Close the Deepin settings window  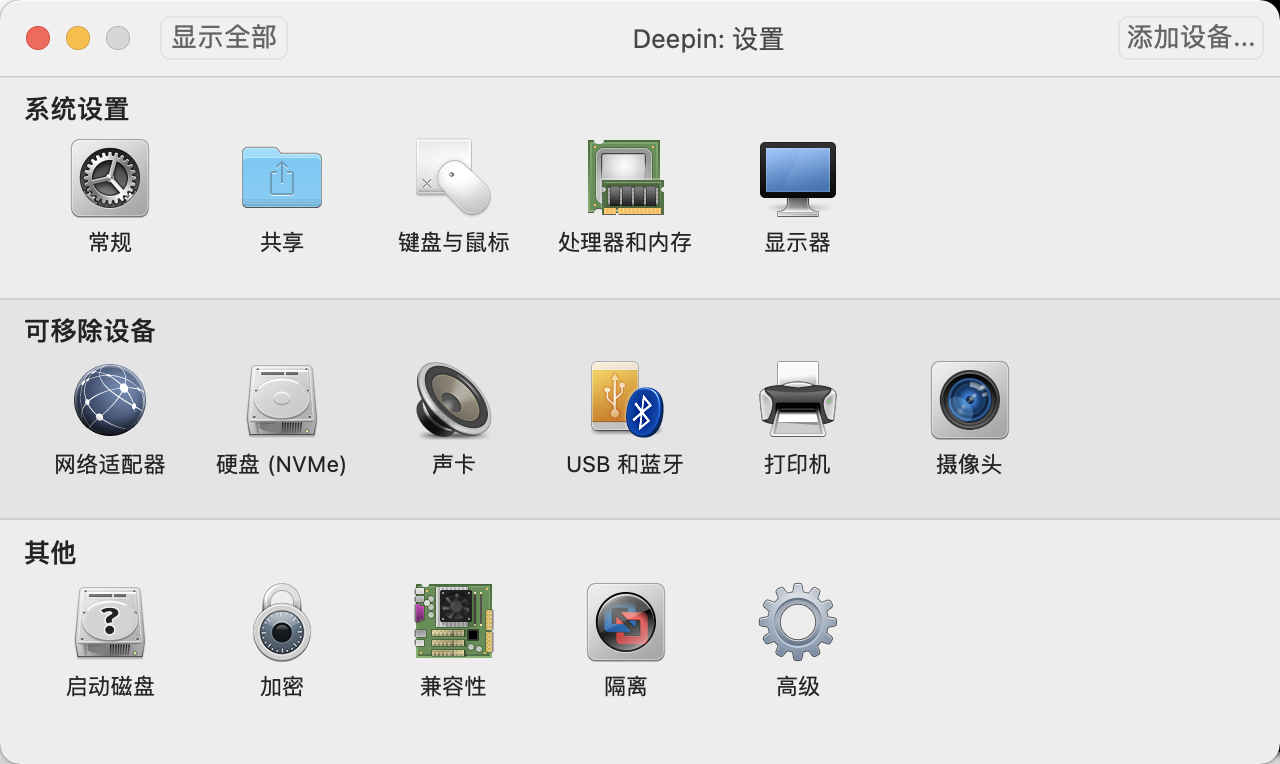coord(38,38)
